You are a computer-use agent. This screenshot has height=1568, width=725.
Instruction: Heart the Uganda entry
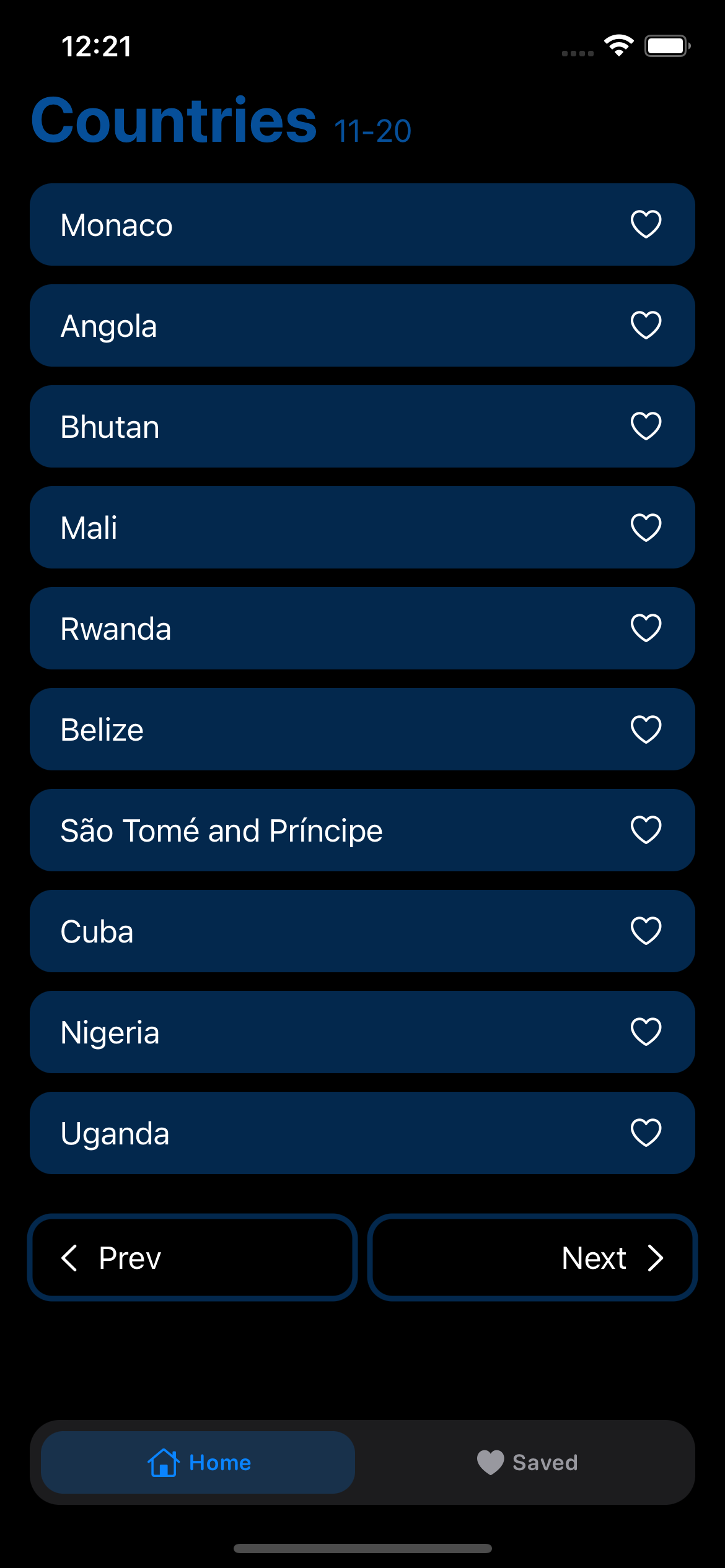(x=646, y=1133)
